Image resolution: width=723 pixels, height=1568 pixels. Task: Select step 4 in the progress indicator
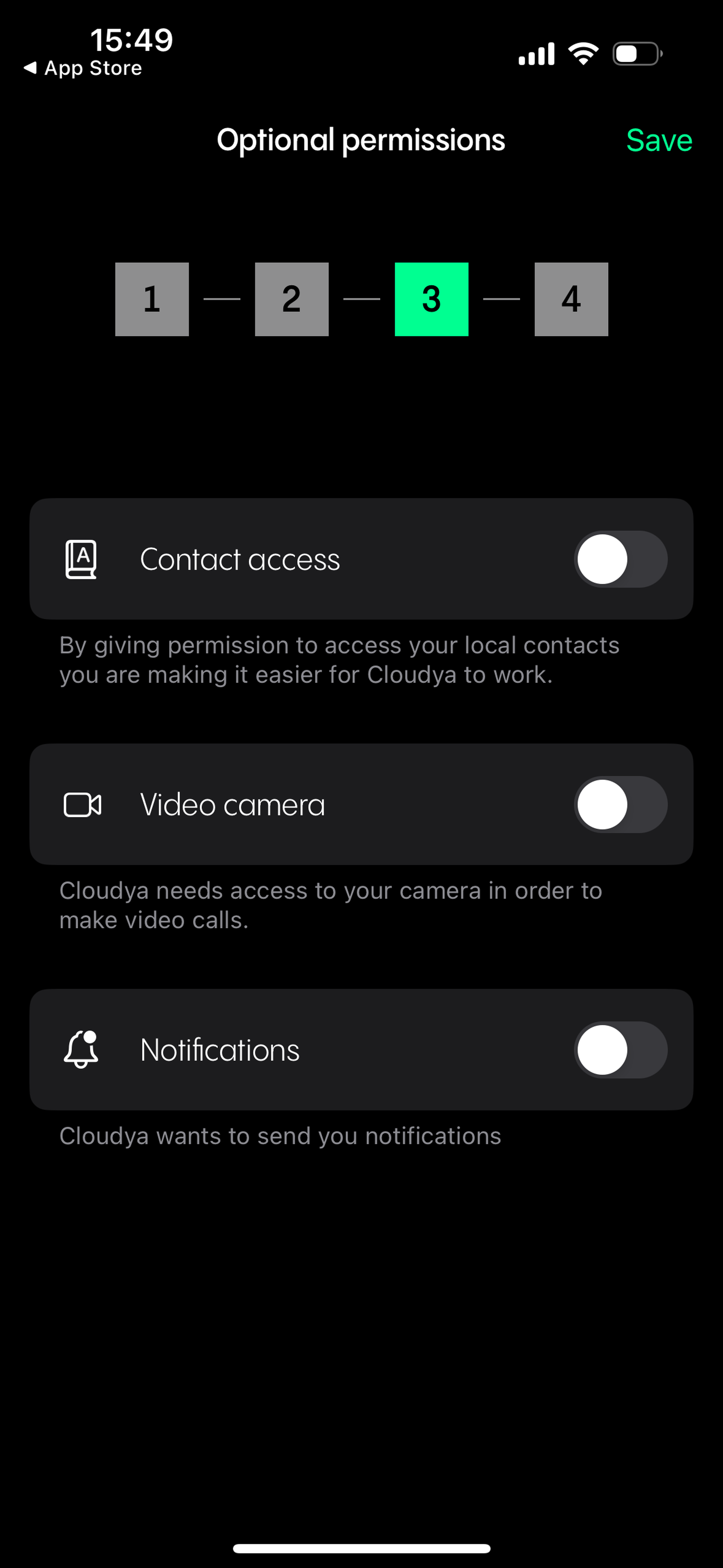571,299
